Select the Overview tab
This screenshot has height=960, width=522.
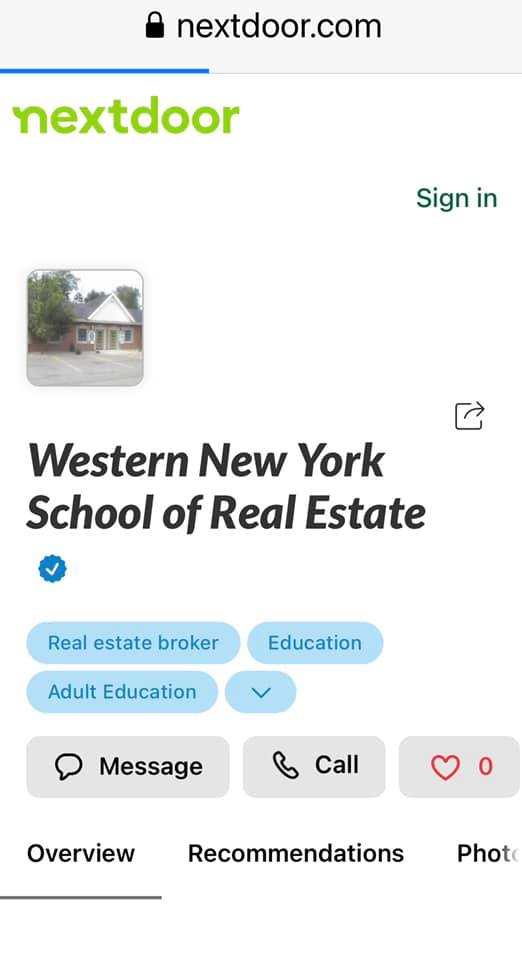(x=81, y=853)
